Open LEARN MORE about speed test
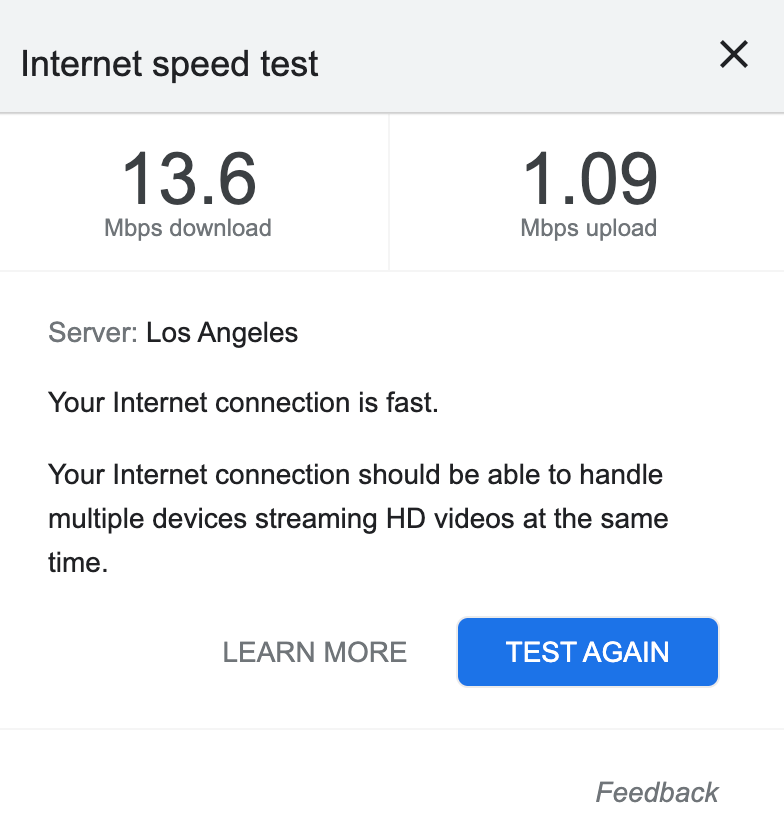This screenshot has height=822, width=784. (314, 652)
